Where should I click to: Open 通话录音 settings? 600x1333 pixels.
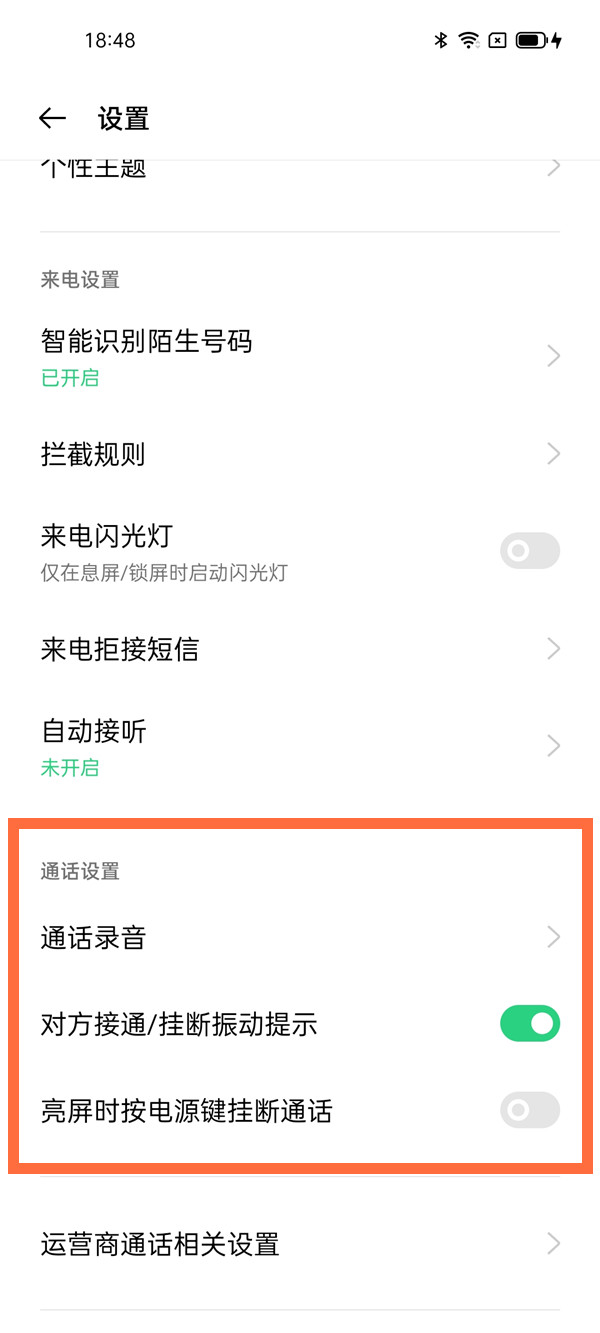pyautogui.click(x=300, y=938)
